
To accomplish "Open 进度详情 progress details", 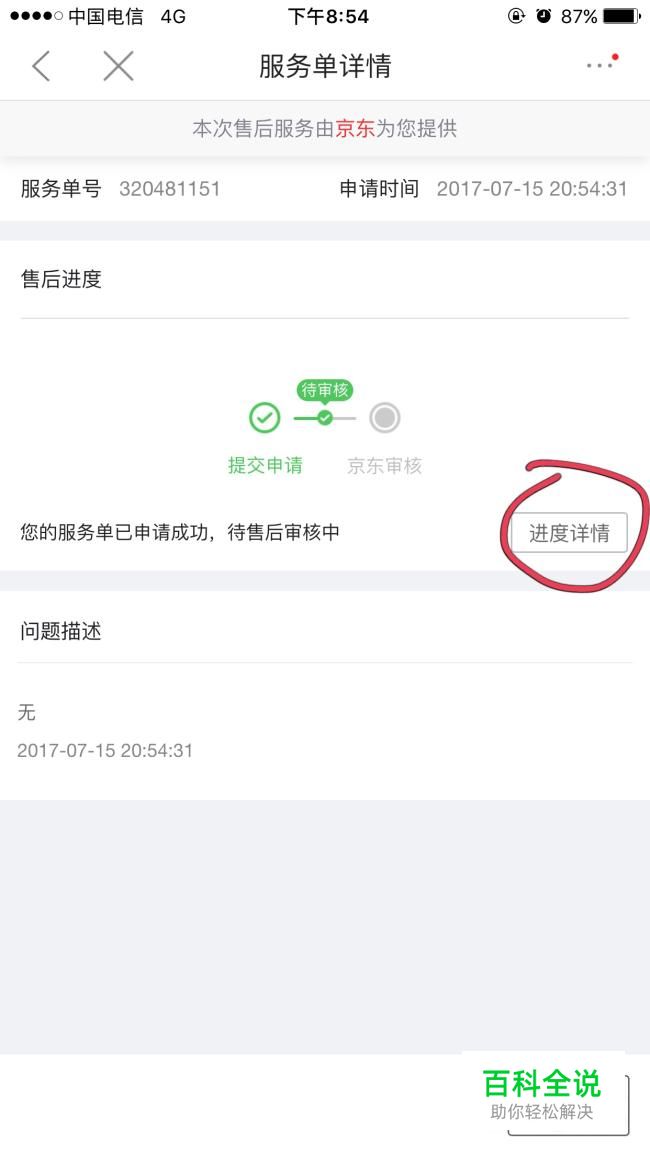I will point(569,533).
